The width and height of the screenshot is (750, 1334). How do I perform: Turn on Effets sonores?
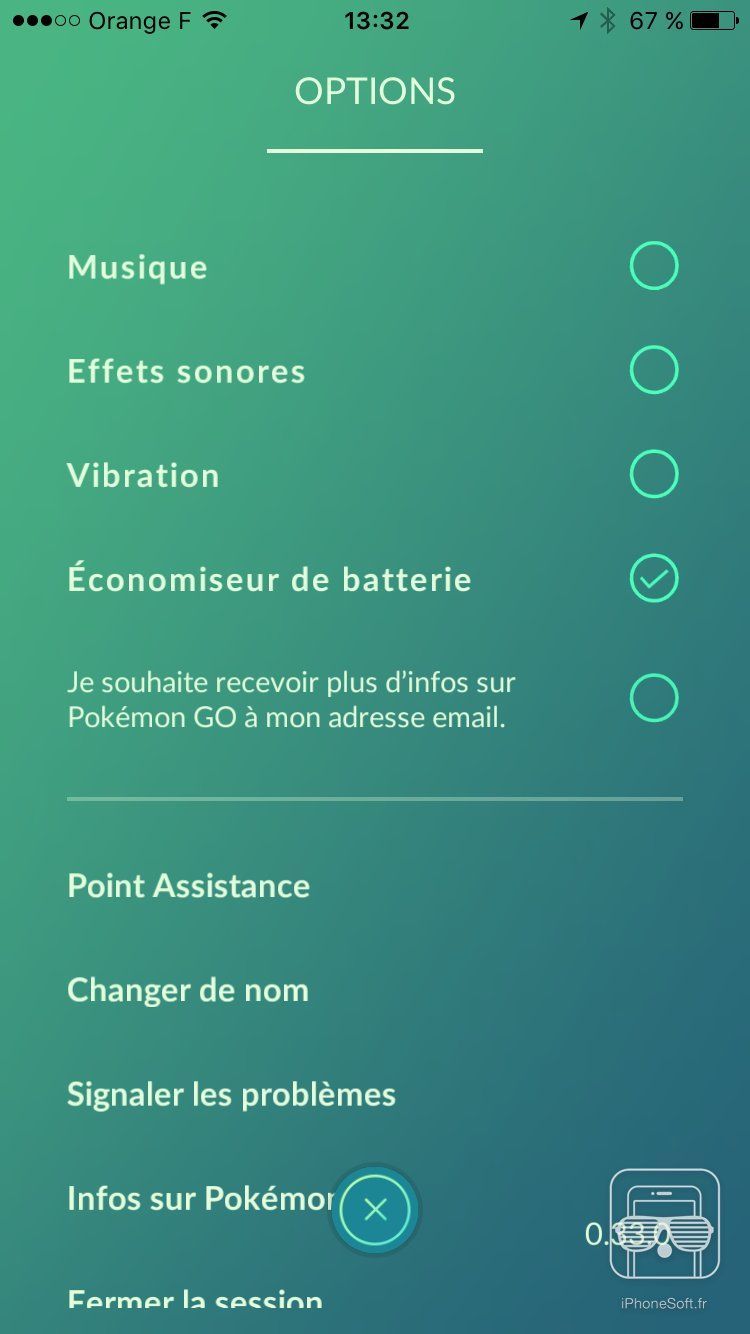tap(654, 370)
